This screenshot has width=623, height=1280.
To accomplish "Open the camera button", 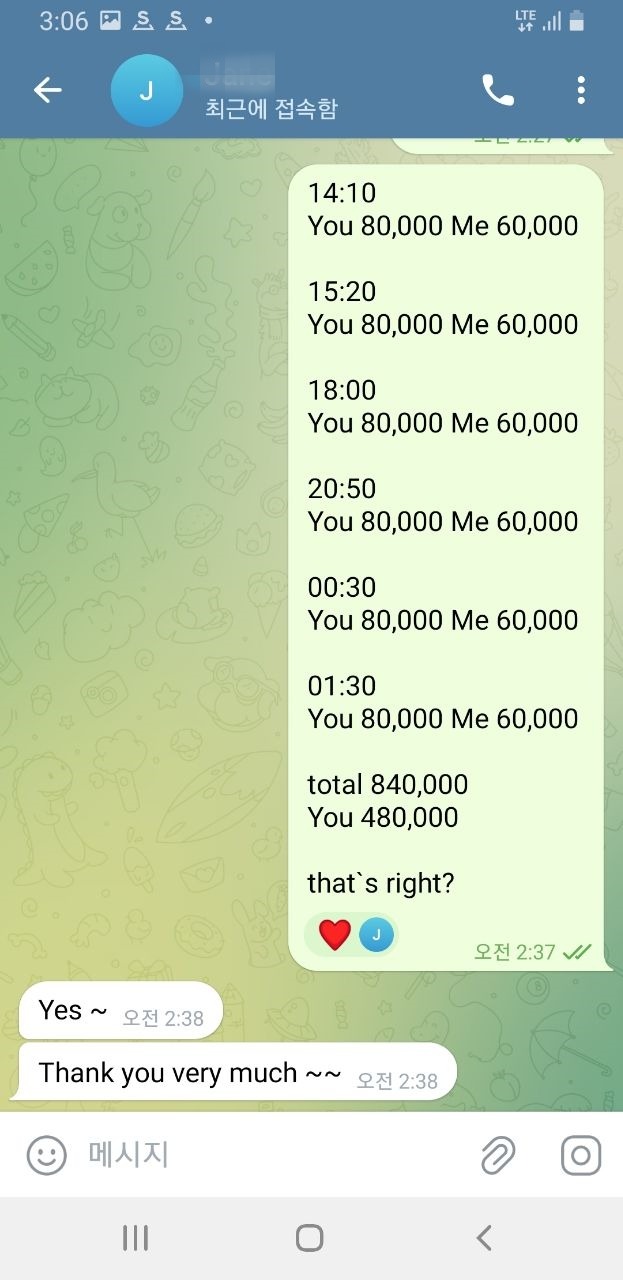I will coord(580,1156).
